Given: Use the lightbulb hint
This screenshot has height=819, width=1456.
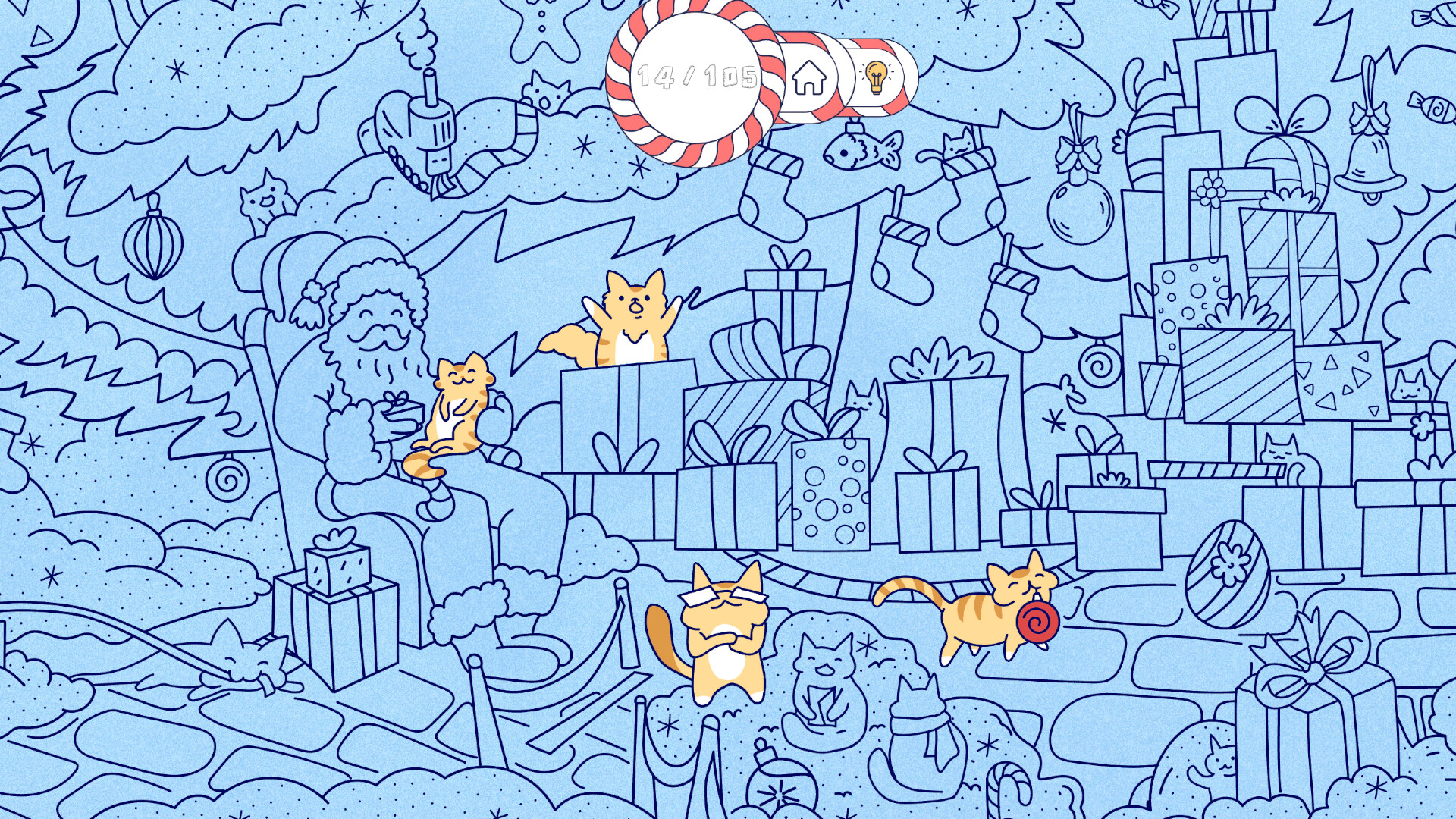Looking at the screenshot, I should 877,77.
